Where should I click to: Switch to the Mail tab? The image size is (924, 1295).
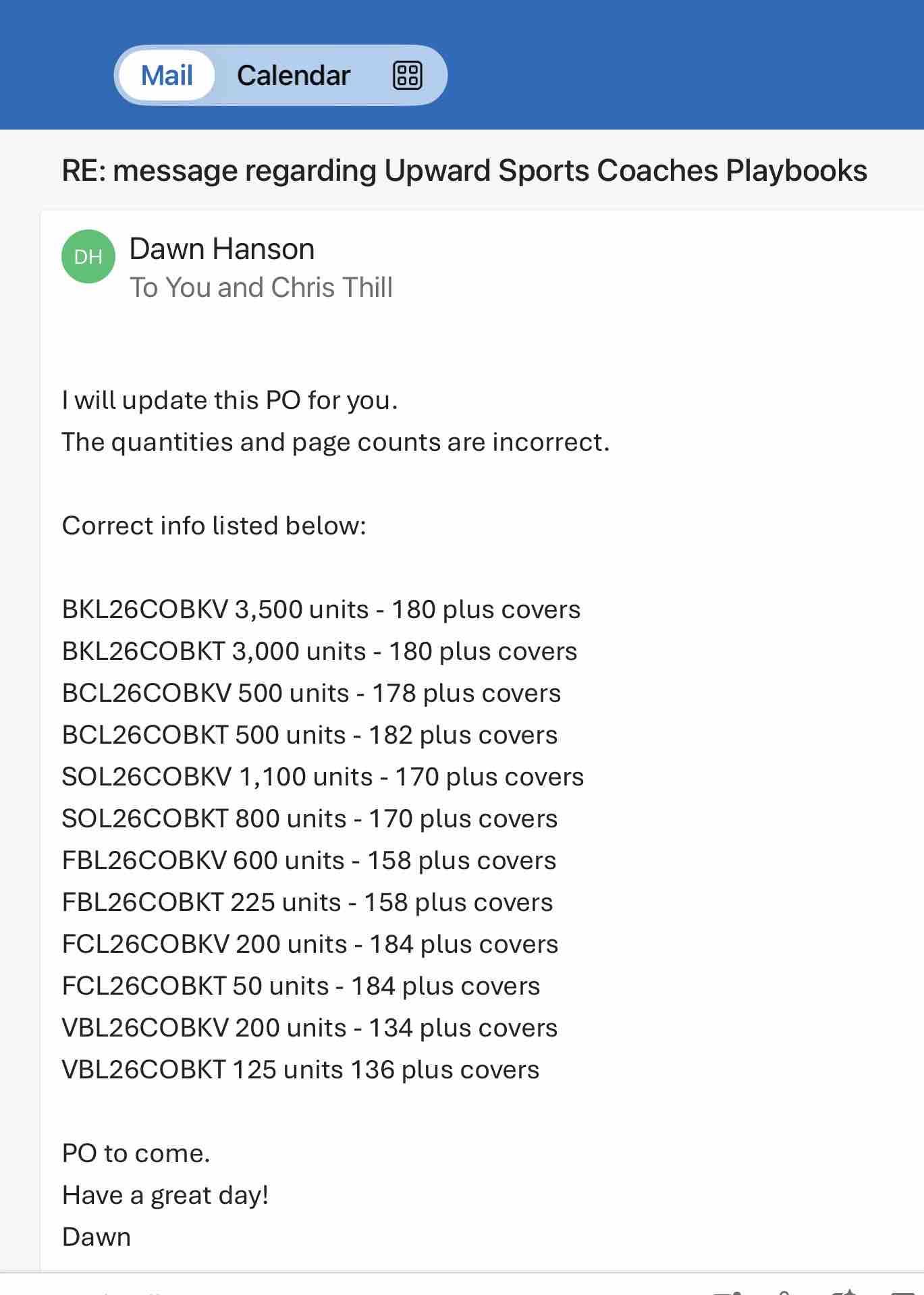tap(167, 76)
